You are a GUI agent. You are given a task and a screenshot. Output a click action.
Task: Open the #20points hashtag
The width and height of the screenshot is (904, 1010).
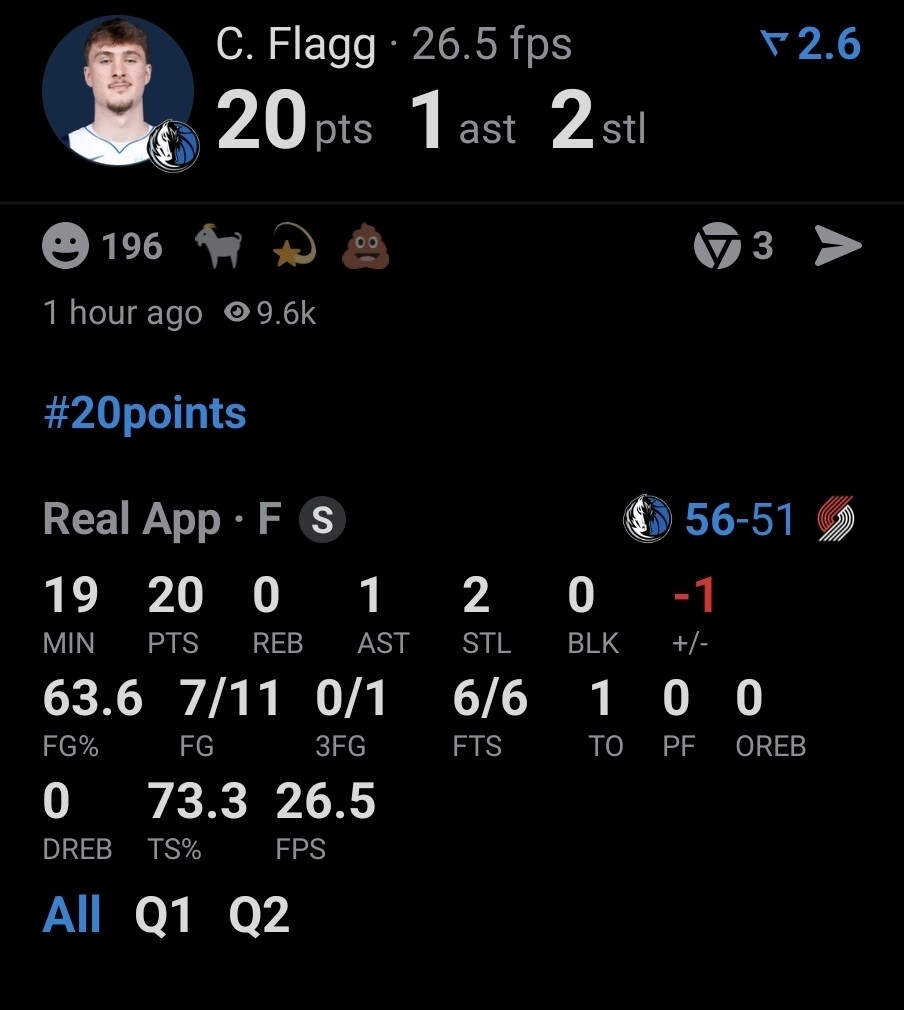point(145,413)
